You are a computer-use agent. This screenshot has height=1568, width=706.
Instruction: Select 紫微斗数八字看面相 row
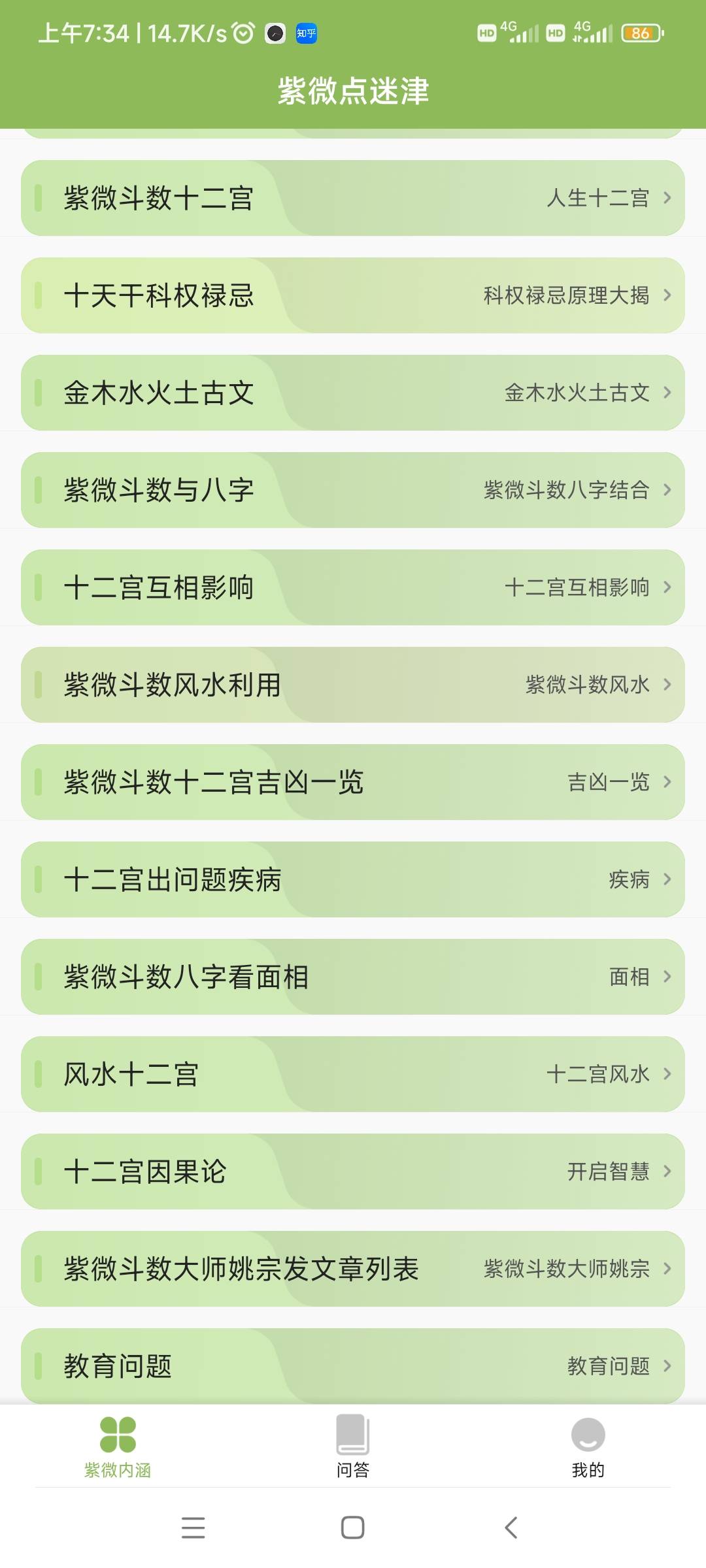coord(353,977)
